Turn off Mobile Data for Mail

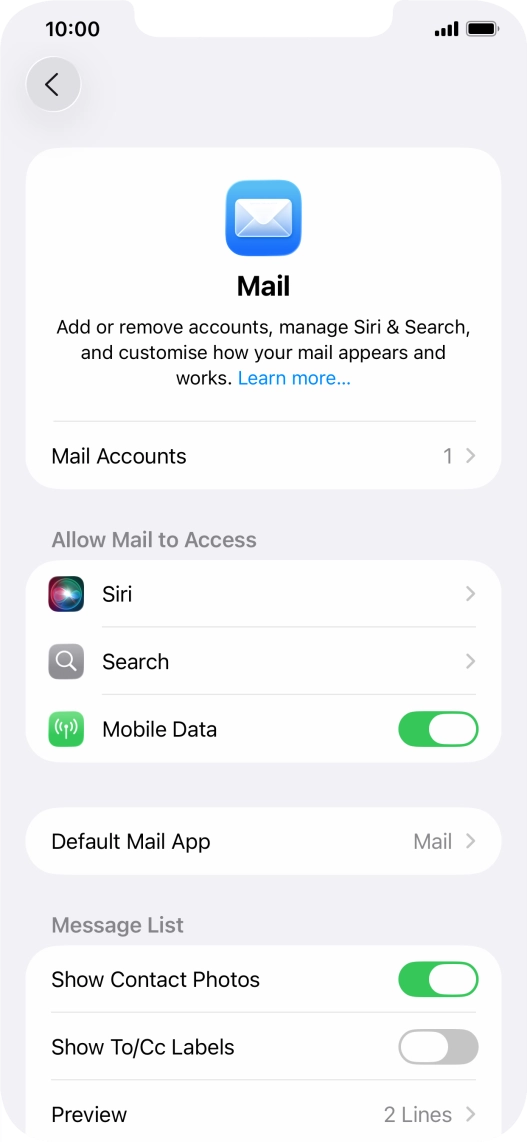pos(438,729)
